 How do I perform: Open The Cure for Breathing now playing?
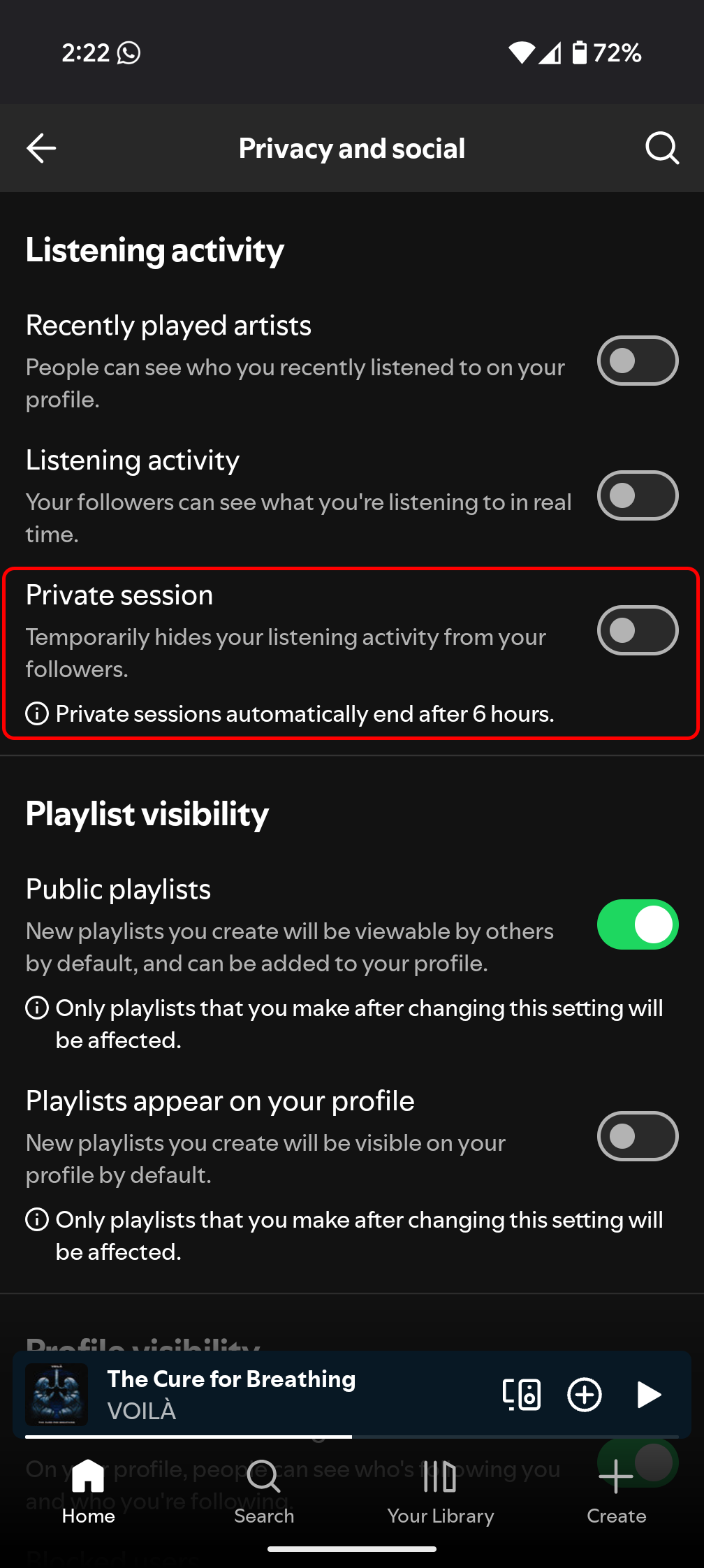[x=279, y=1393]
